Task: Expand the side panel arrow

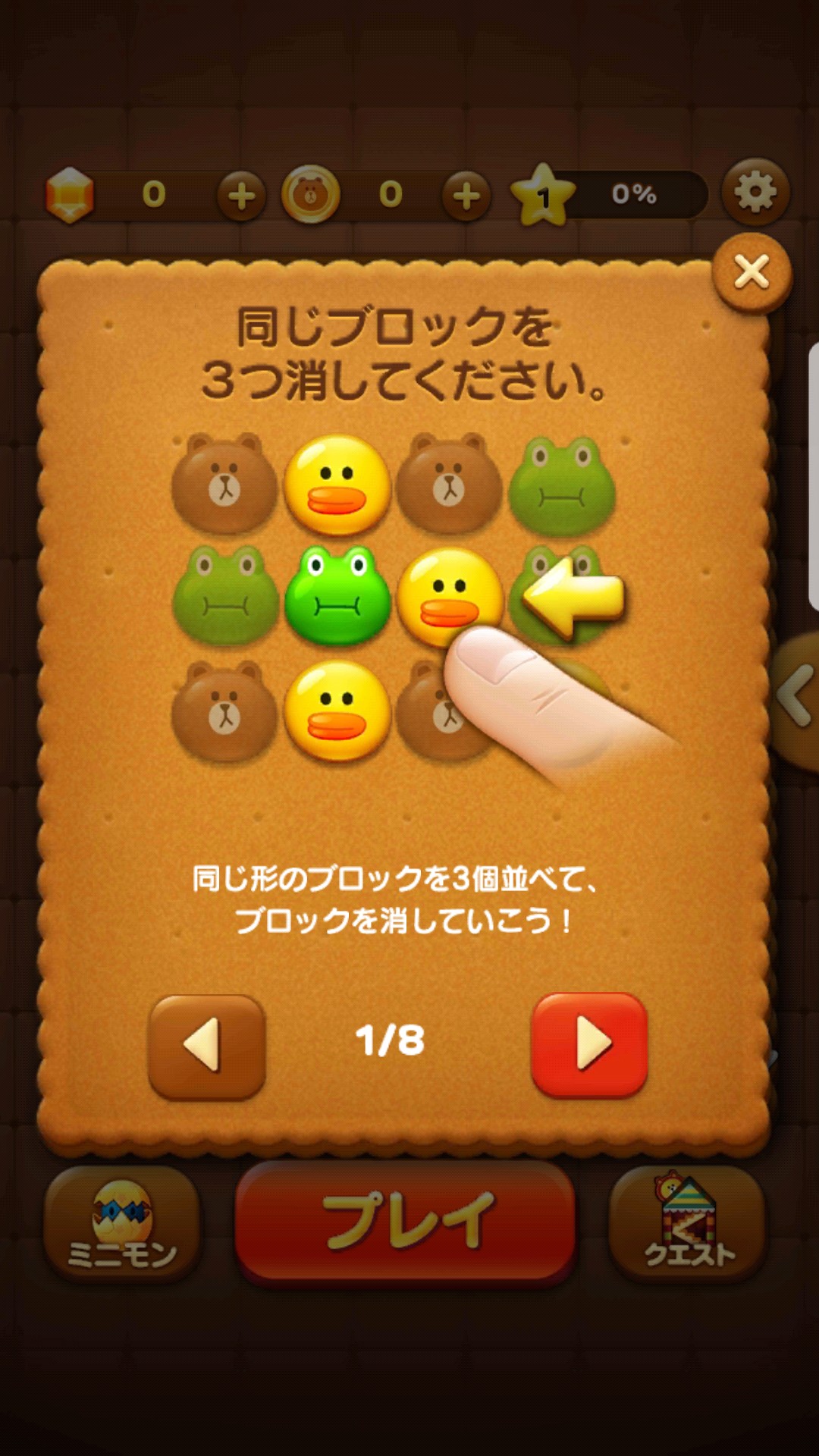Action: coord(796,695)
